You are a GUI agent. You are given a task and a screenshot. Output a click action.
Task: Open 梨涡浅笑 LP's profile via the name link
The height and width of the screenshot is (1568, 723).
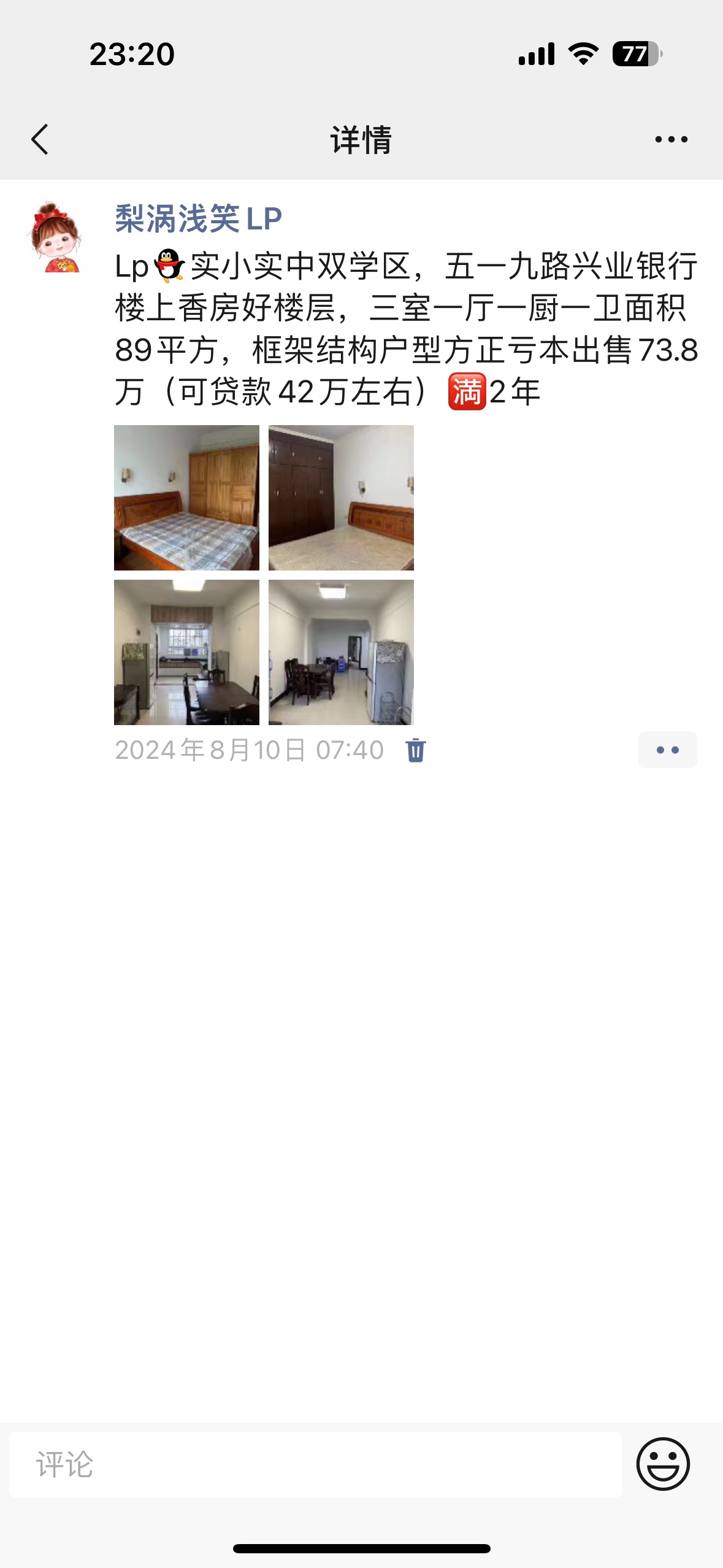click(x=198, y=219)
